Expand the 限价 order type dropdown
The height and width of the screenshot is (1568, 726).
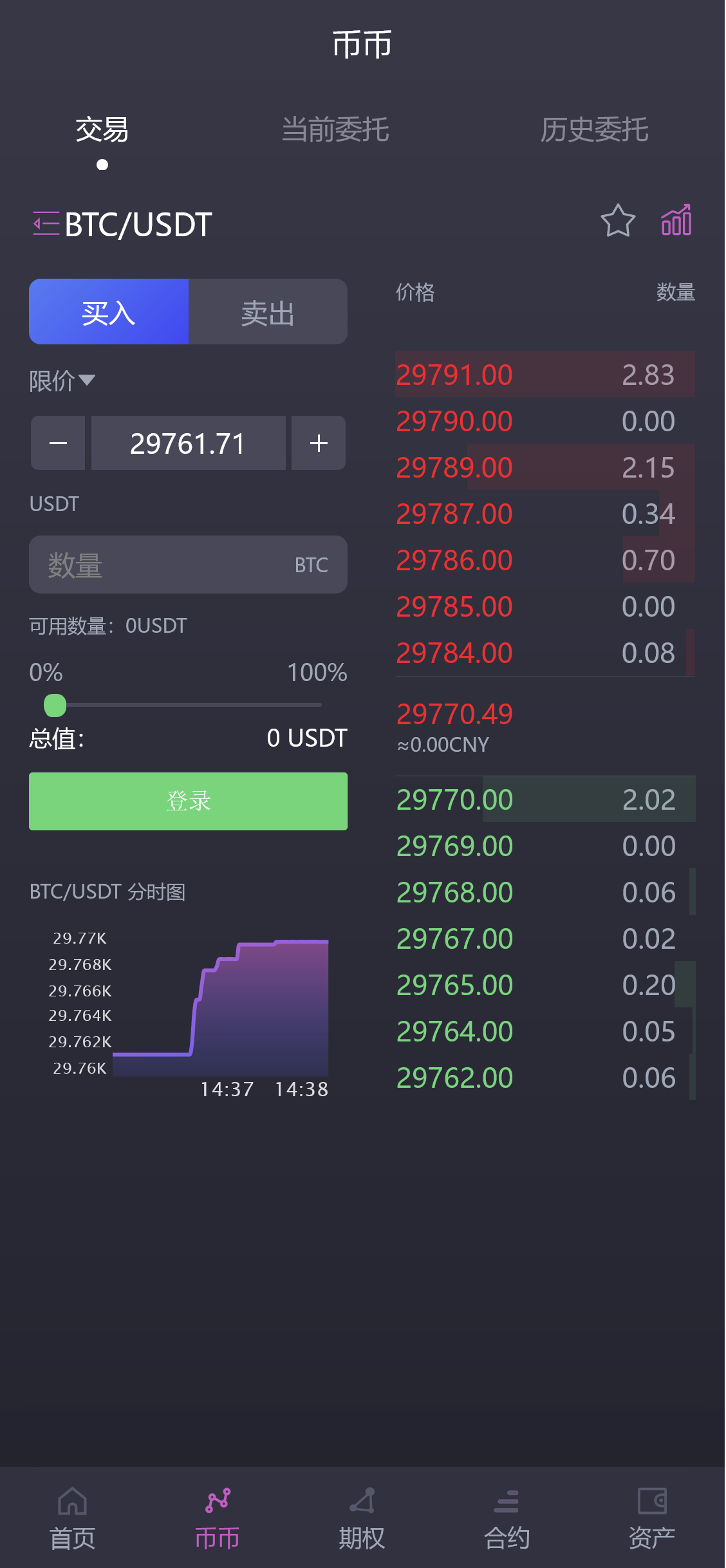62,380
